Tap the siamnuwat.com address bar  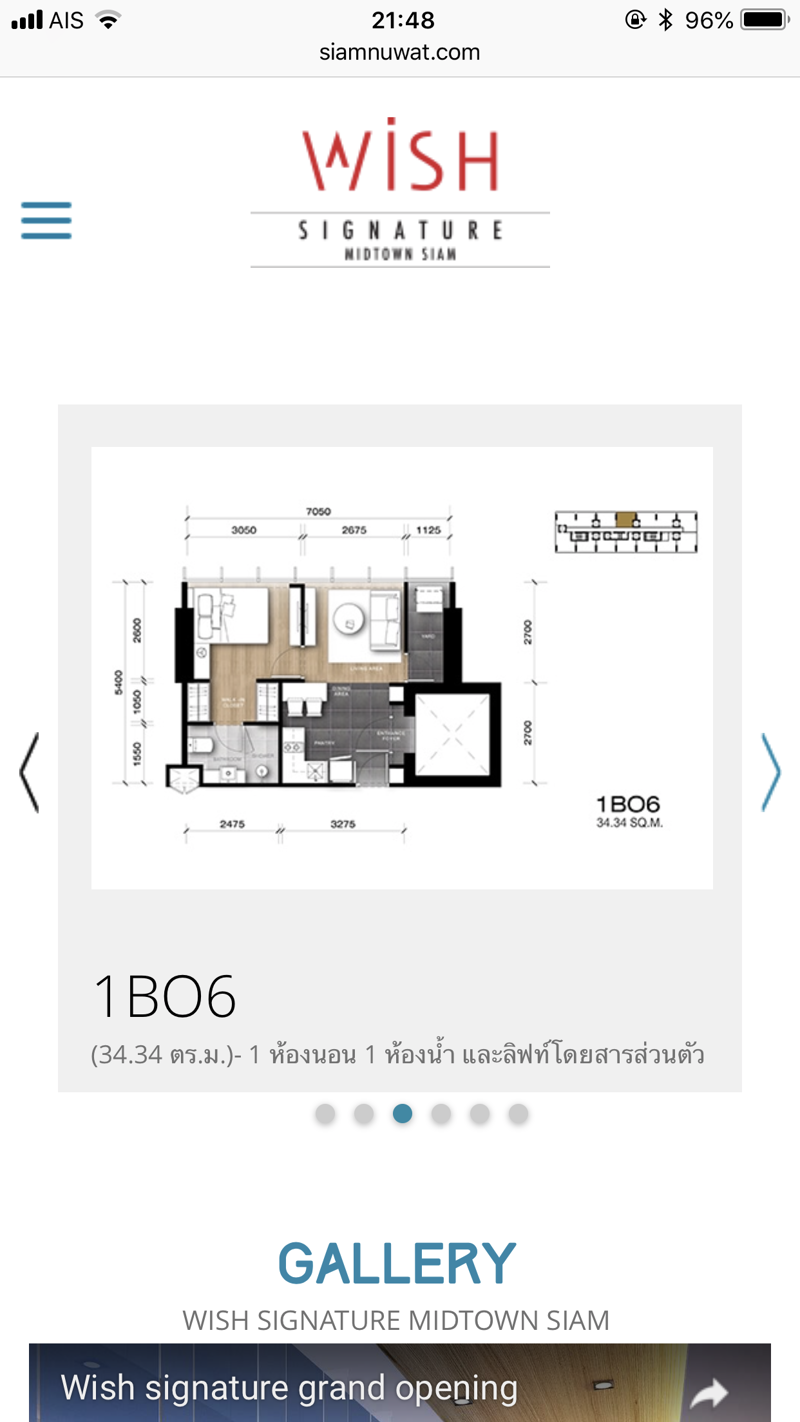point(400,52)
